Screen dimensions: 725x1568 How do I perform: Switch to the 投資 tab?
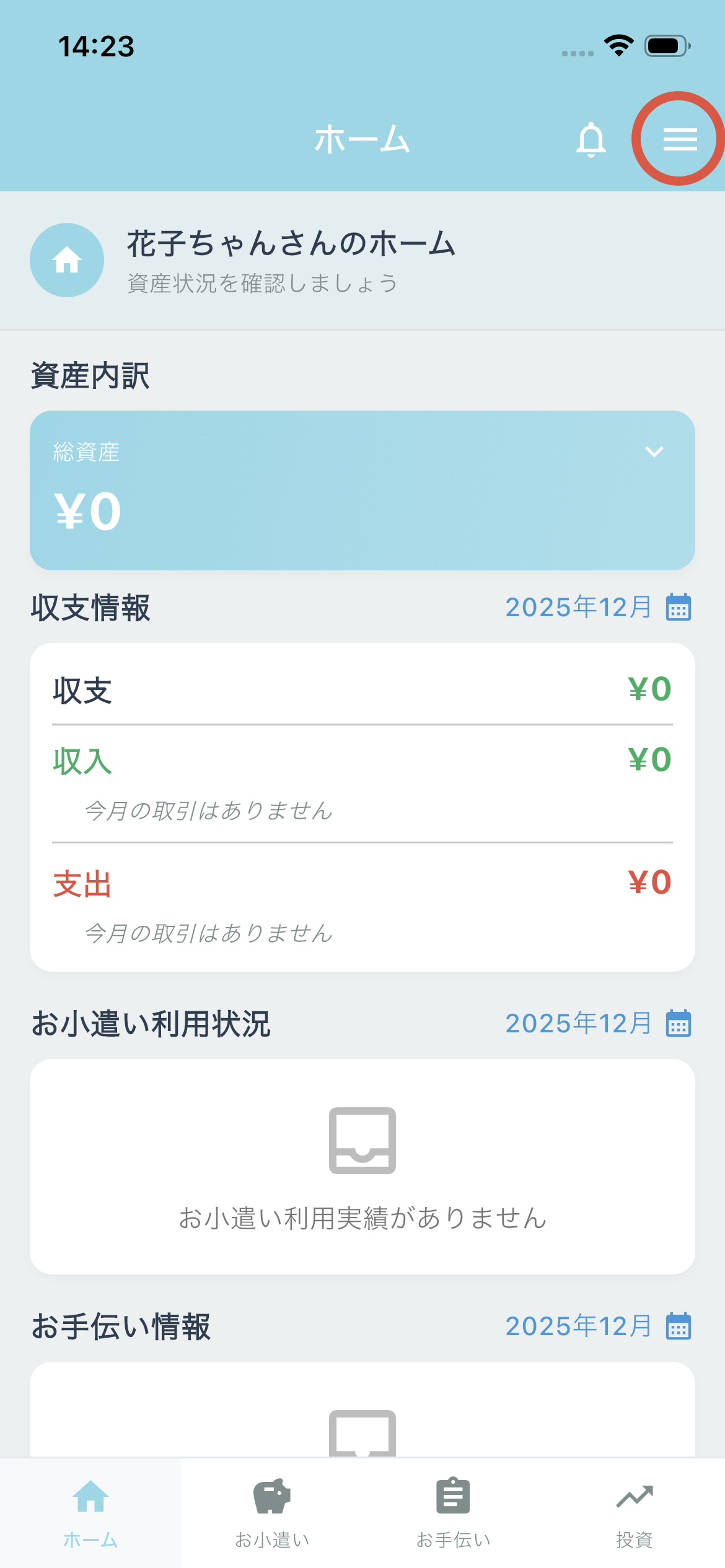click(x=634, y=1511)
